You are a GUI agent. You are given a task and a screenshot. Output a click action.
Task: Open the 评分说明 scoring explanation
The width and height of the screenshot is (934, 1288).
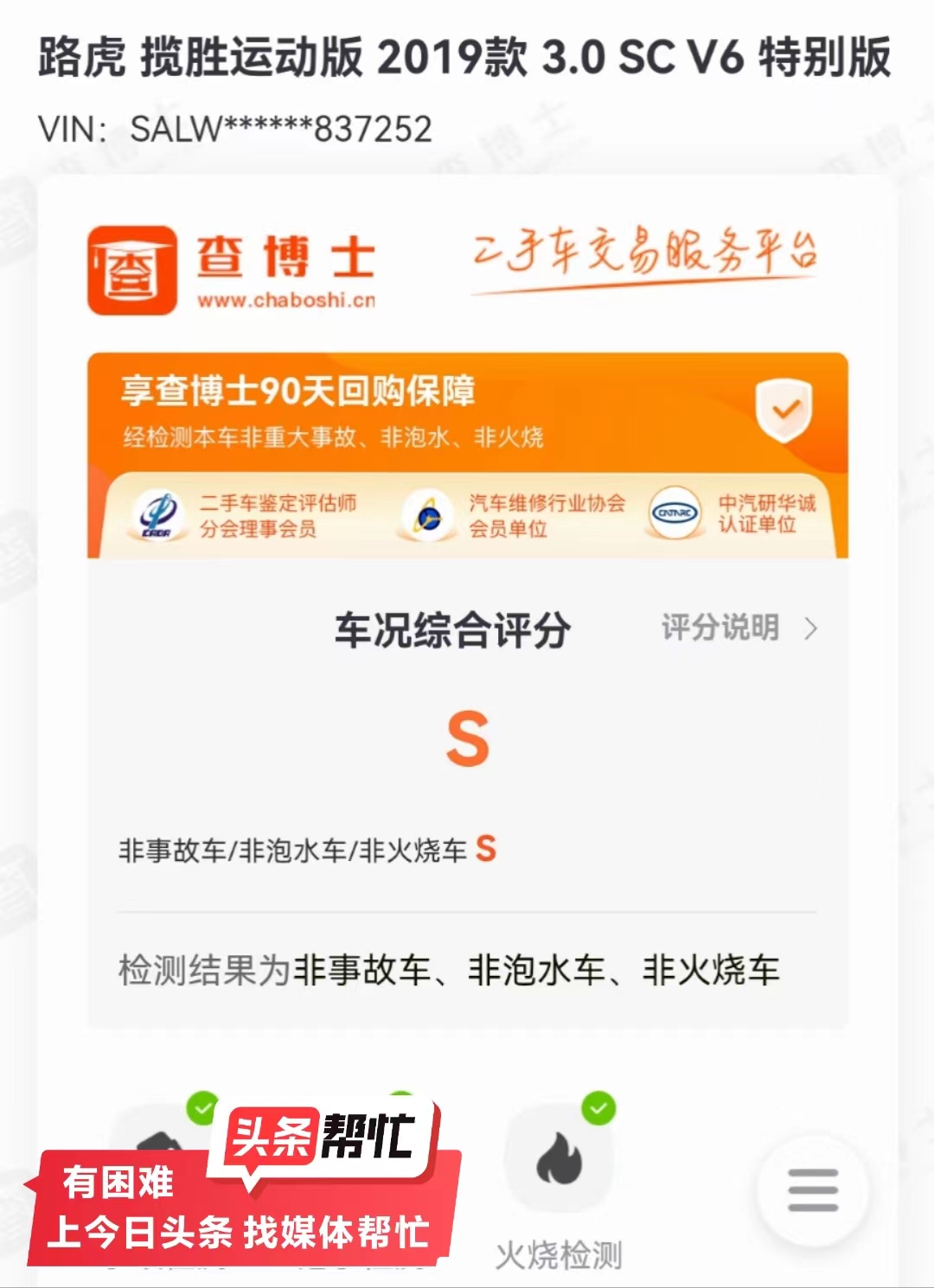coord(738,628)
